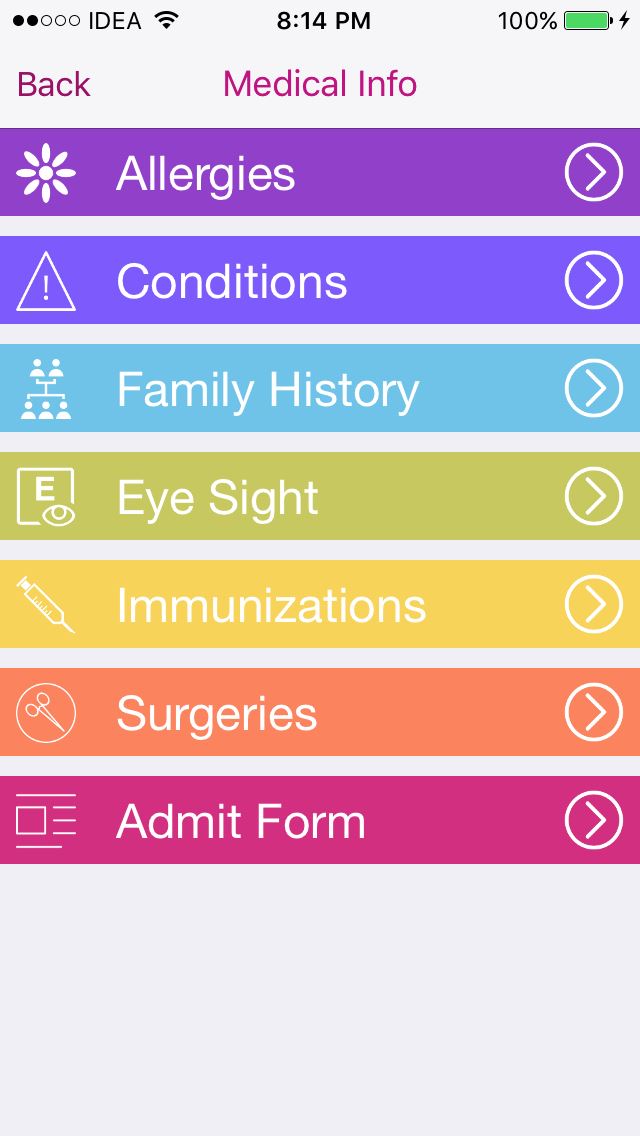Tap the Surgeries row
Viewport: 640px width, 1136px height.
320,712
